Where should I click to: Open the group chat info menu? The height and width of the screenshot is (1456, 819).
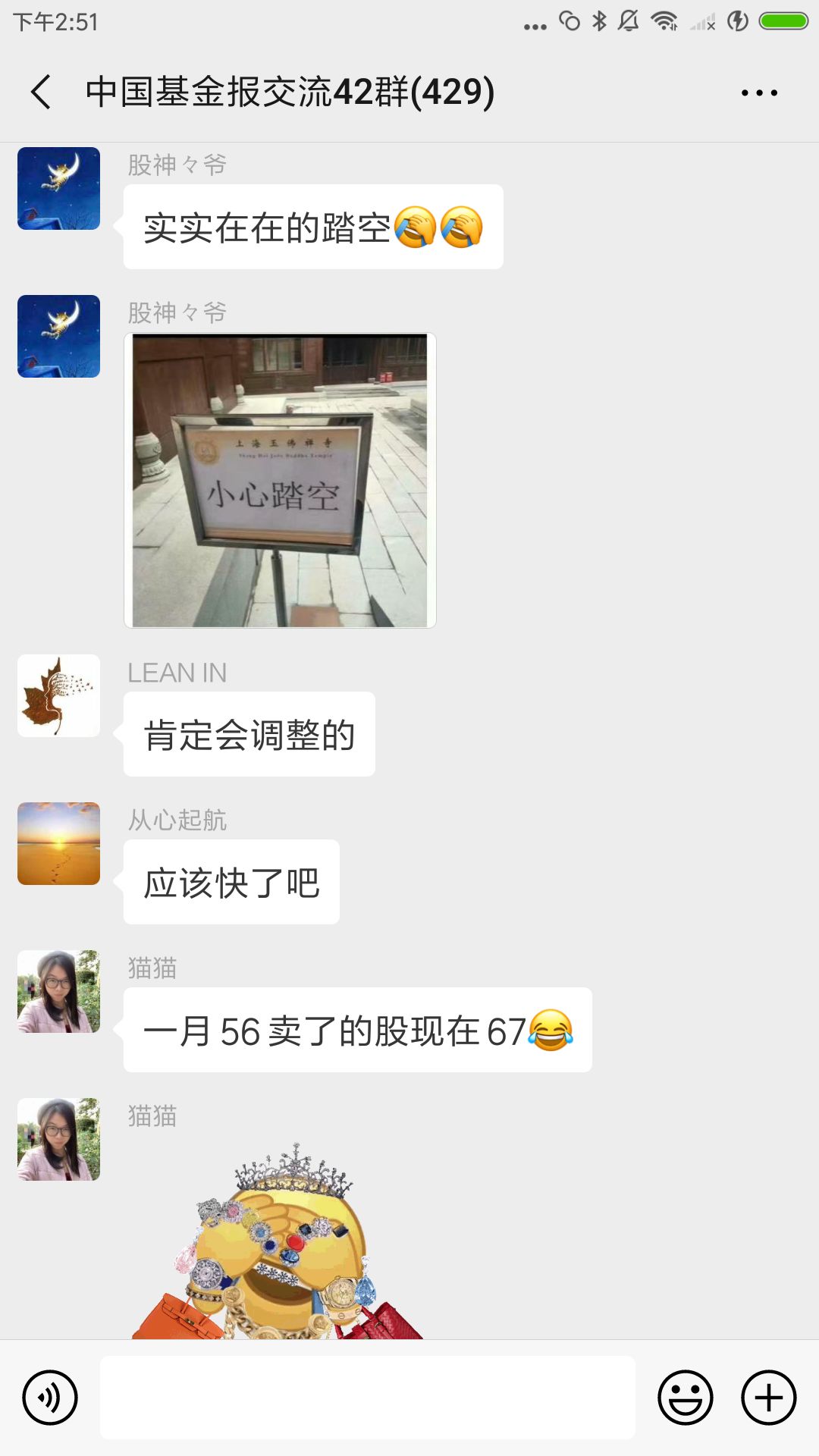pos(759,93)
